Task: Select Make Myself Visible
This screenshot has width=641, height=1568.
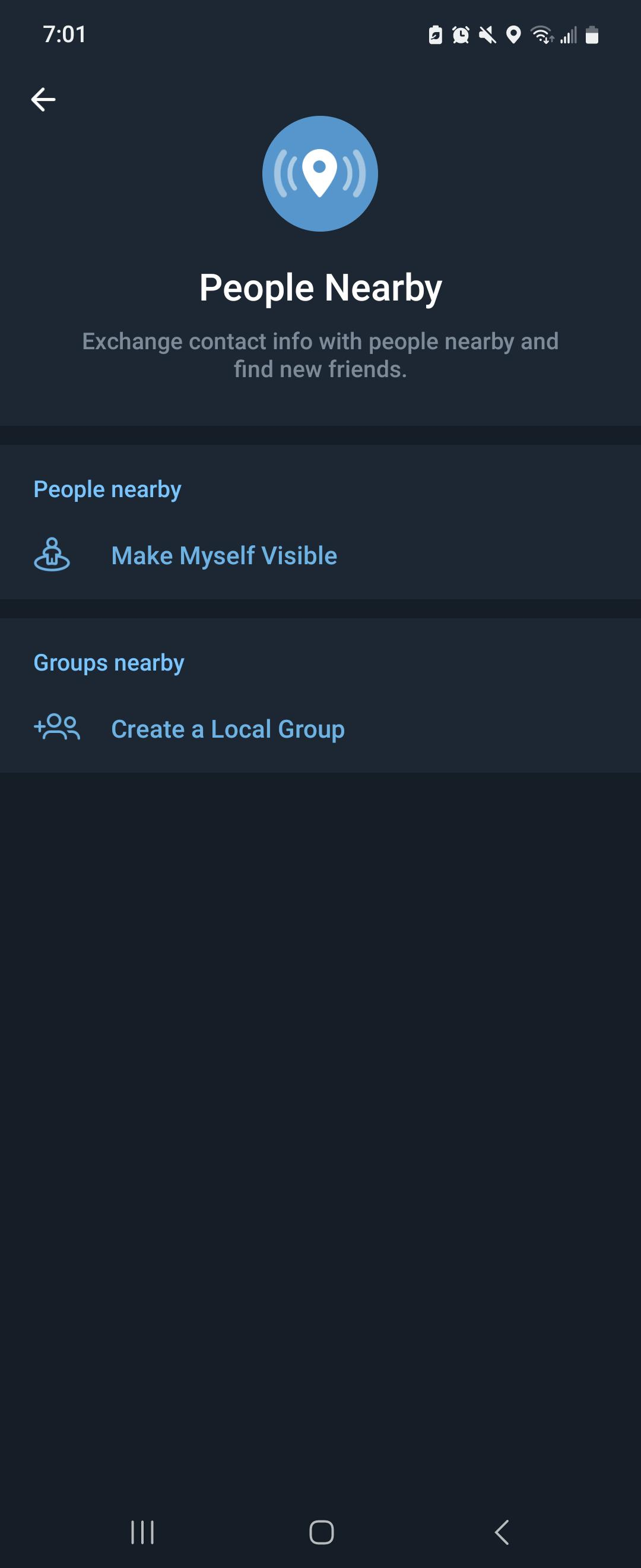Action: click(224, 556)
